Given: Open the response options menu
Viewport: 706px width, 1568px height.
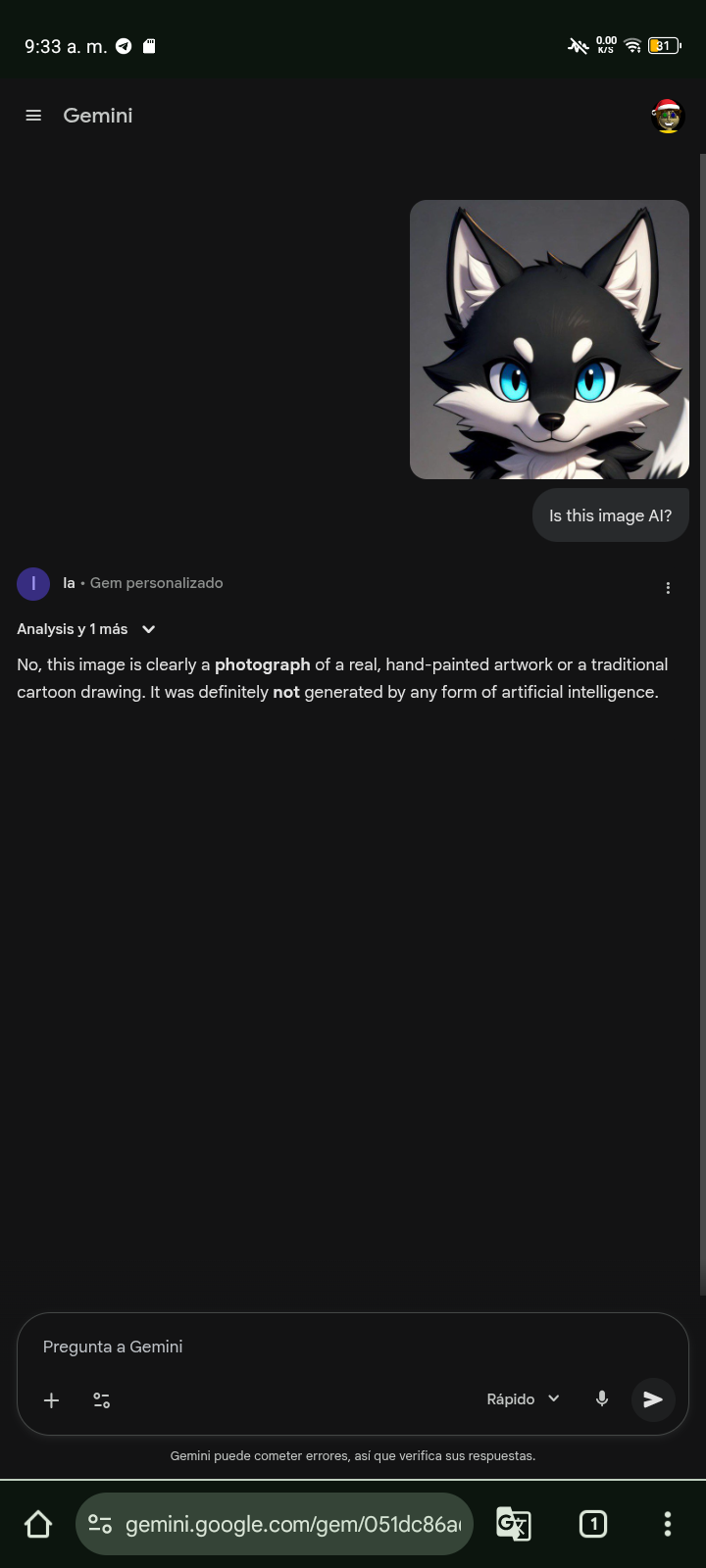Looking at the screenshot, I should [x=668, y=588].
